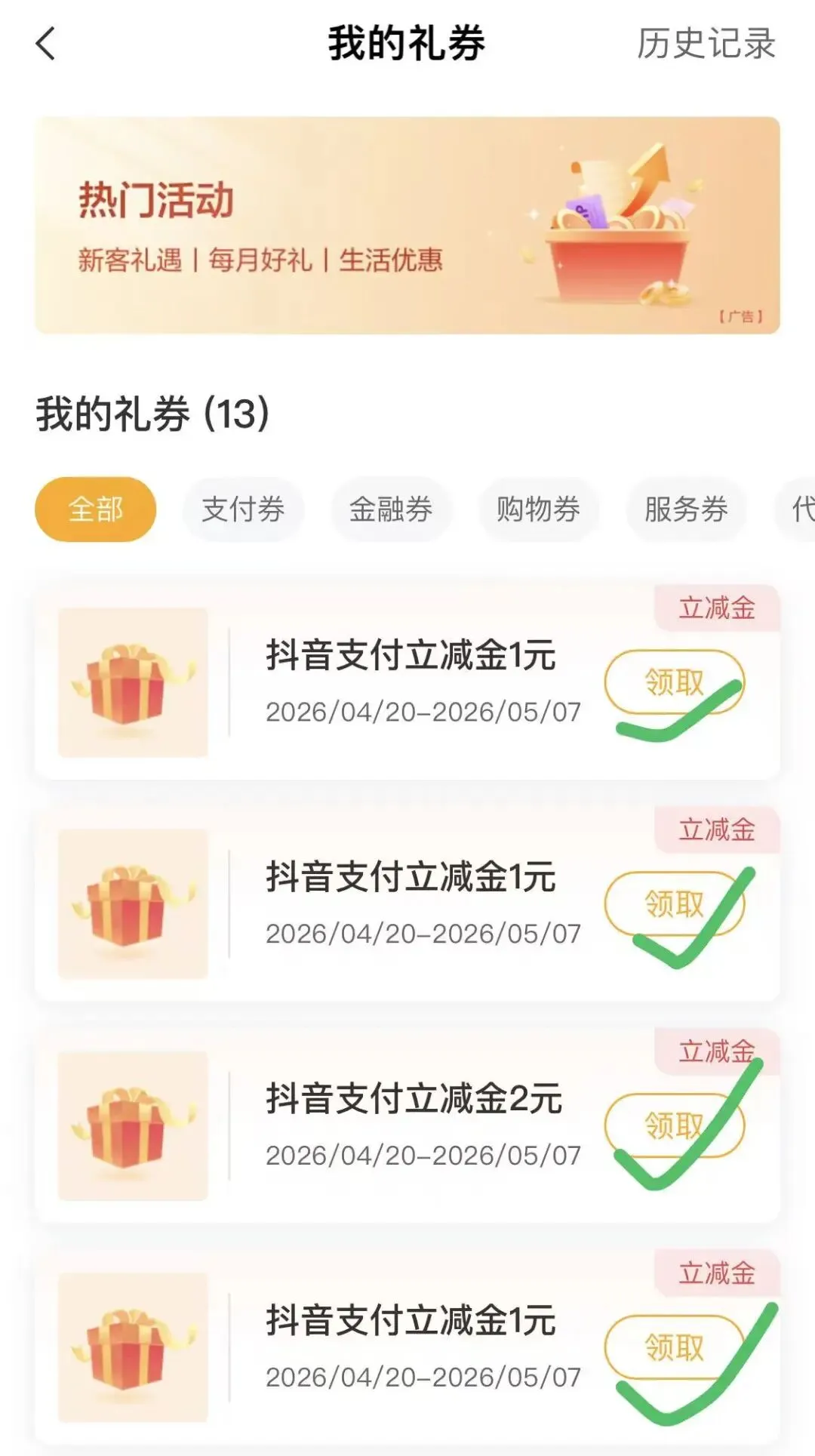This screenshot has width=815, height=1456.
Task: Open the 抖音支付立减金2元 coupon card
Action: (x=407, y=1125)
